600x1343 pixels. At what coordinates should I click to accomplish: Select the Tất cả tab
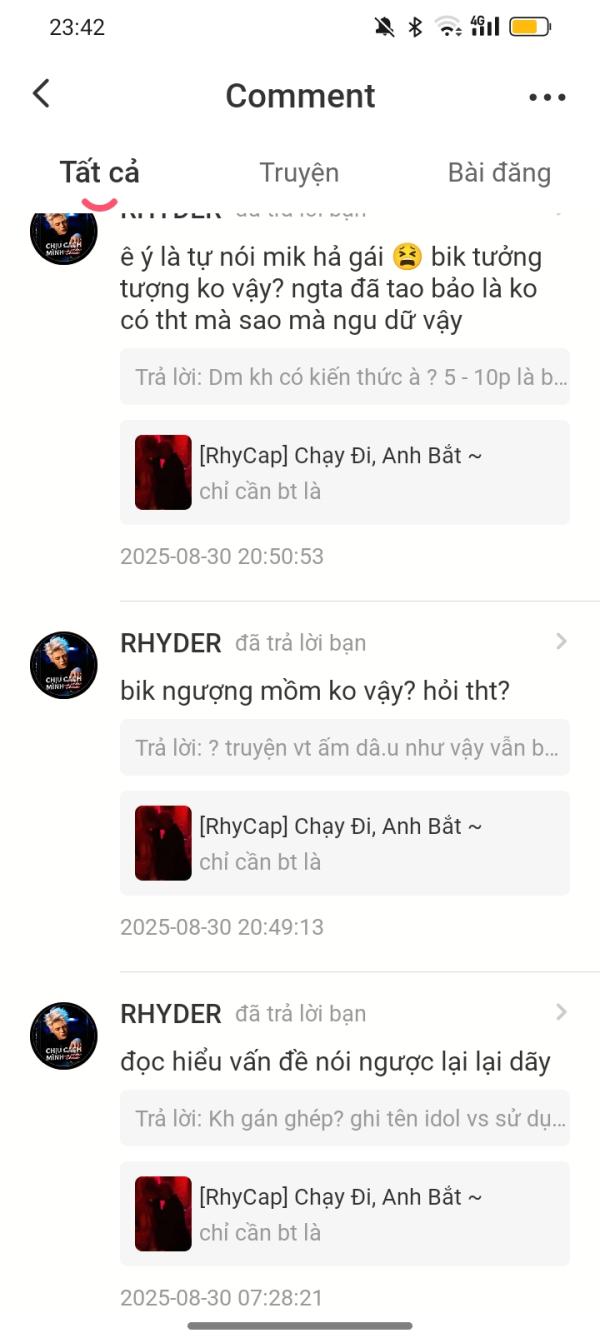(x=99, y=173)
